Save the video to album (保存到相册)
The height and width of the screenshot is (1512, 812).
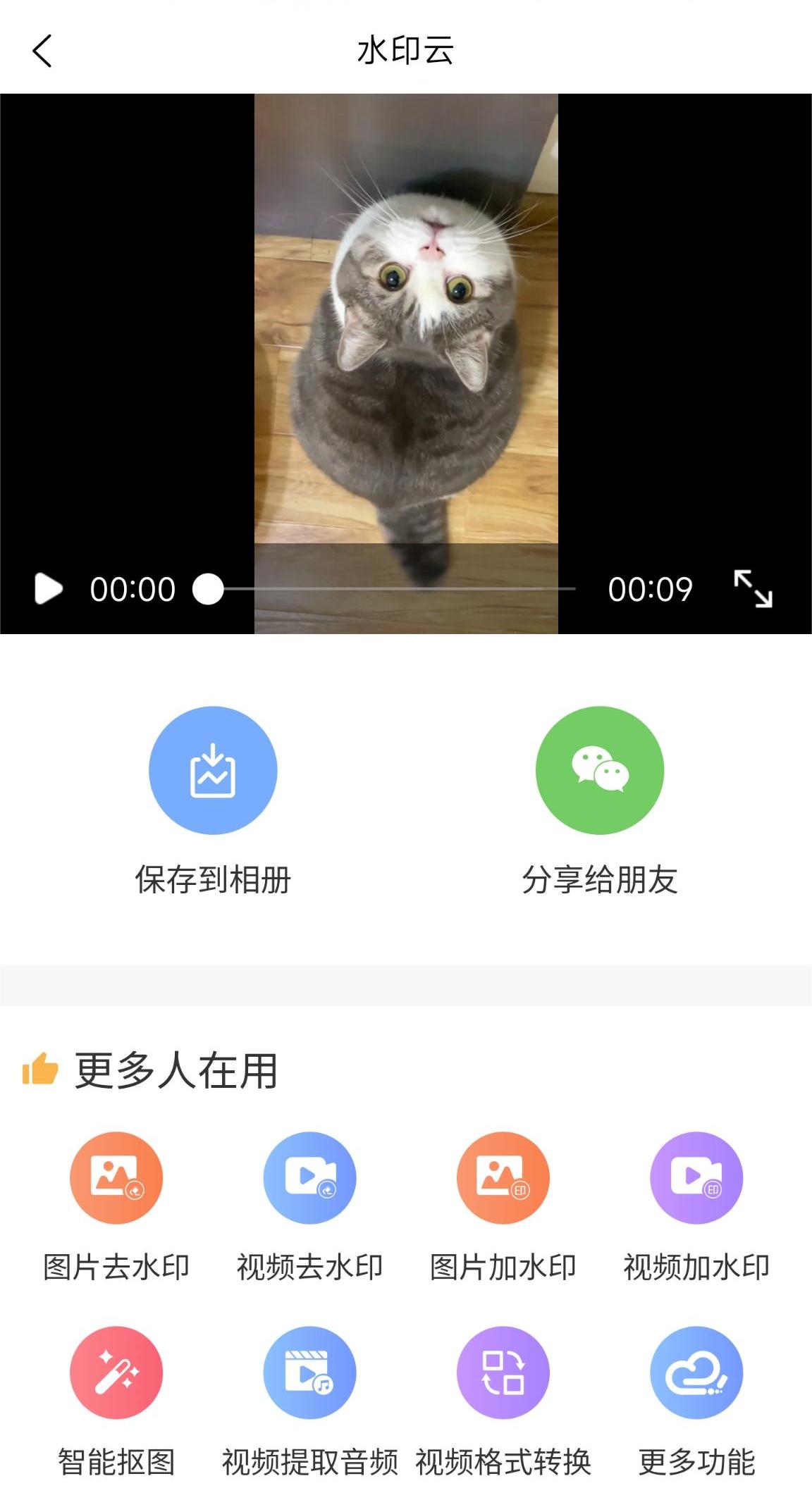213,770
